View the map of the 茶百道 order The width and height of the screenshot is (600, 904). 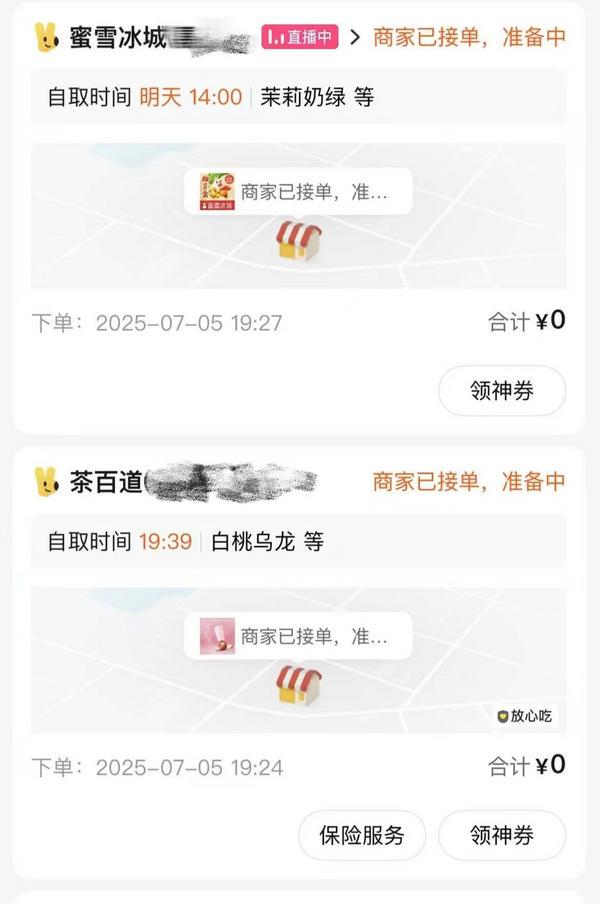click(298, 660)
